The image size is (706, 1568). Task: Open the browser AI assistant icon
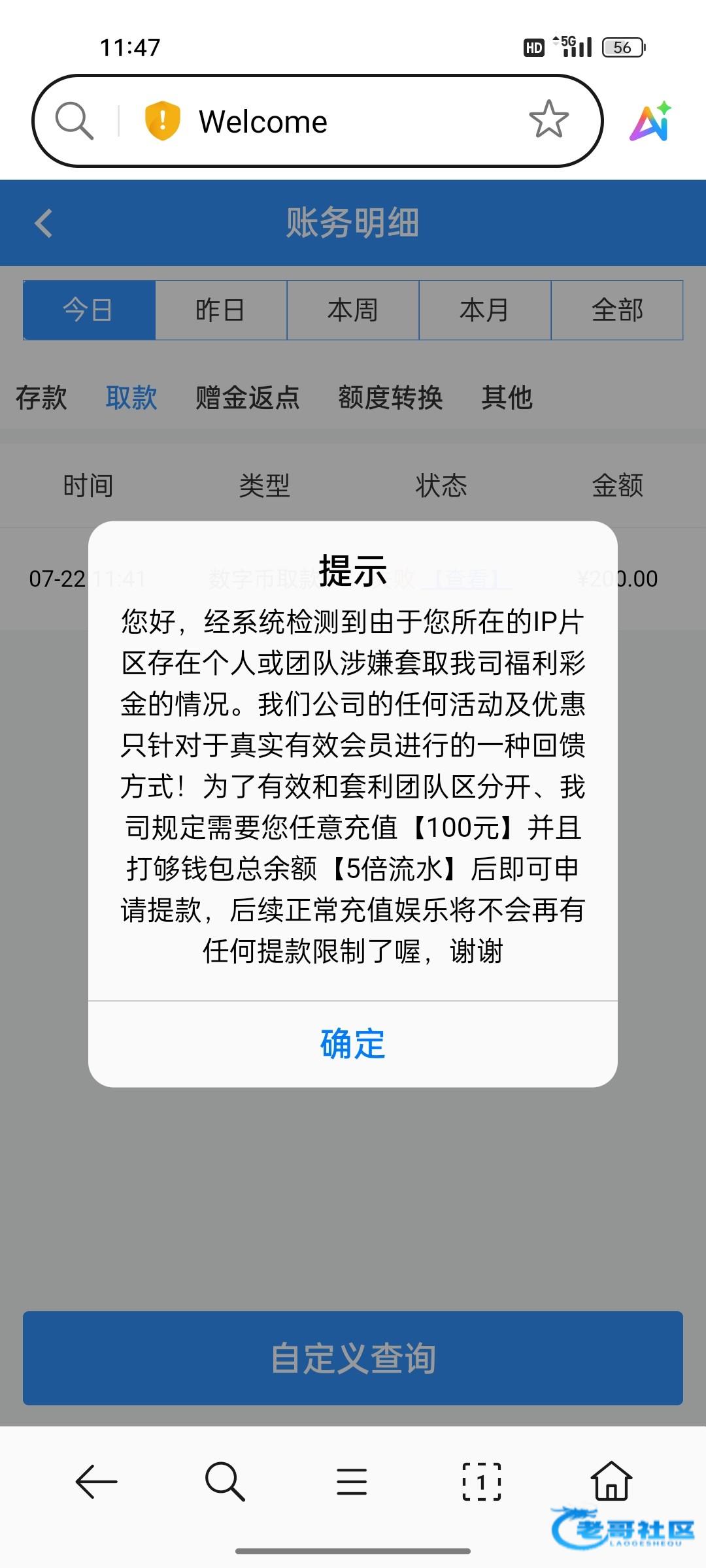point(650,122)
